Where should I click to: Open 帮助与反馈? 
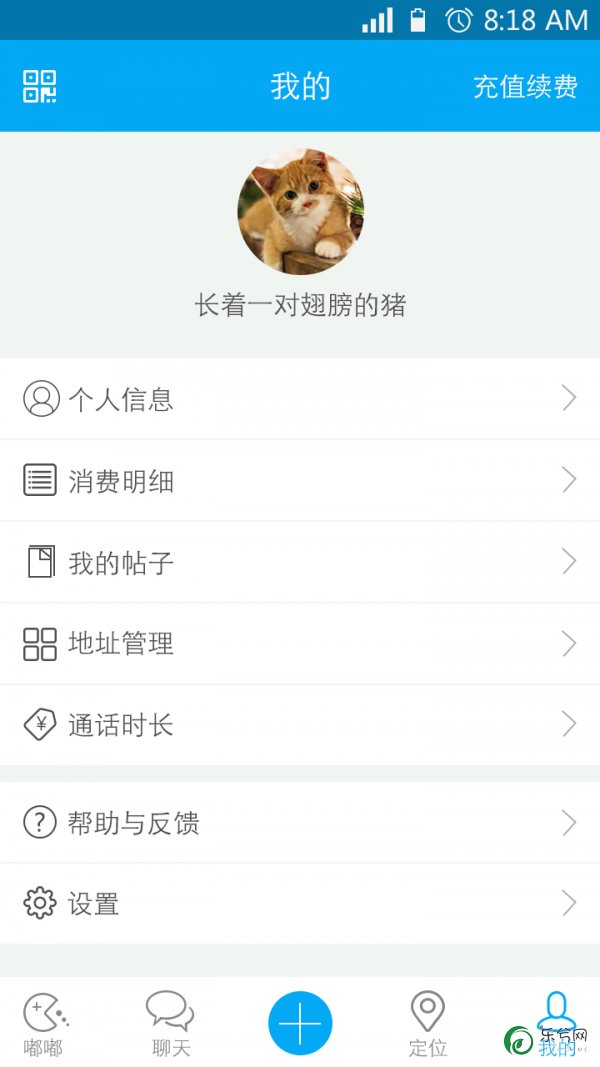[300, 822]
